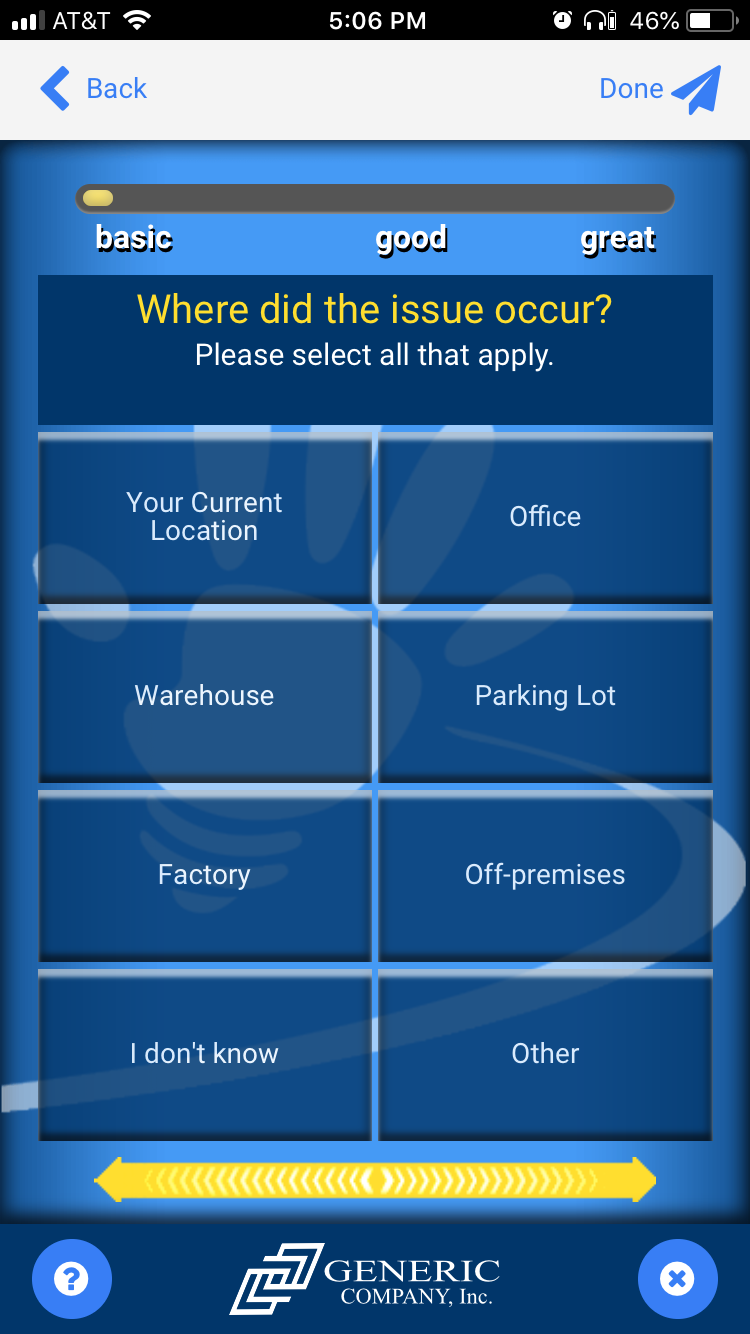Select the Factory option

click(204, 875)
